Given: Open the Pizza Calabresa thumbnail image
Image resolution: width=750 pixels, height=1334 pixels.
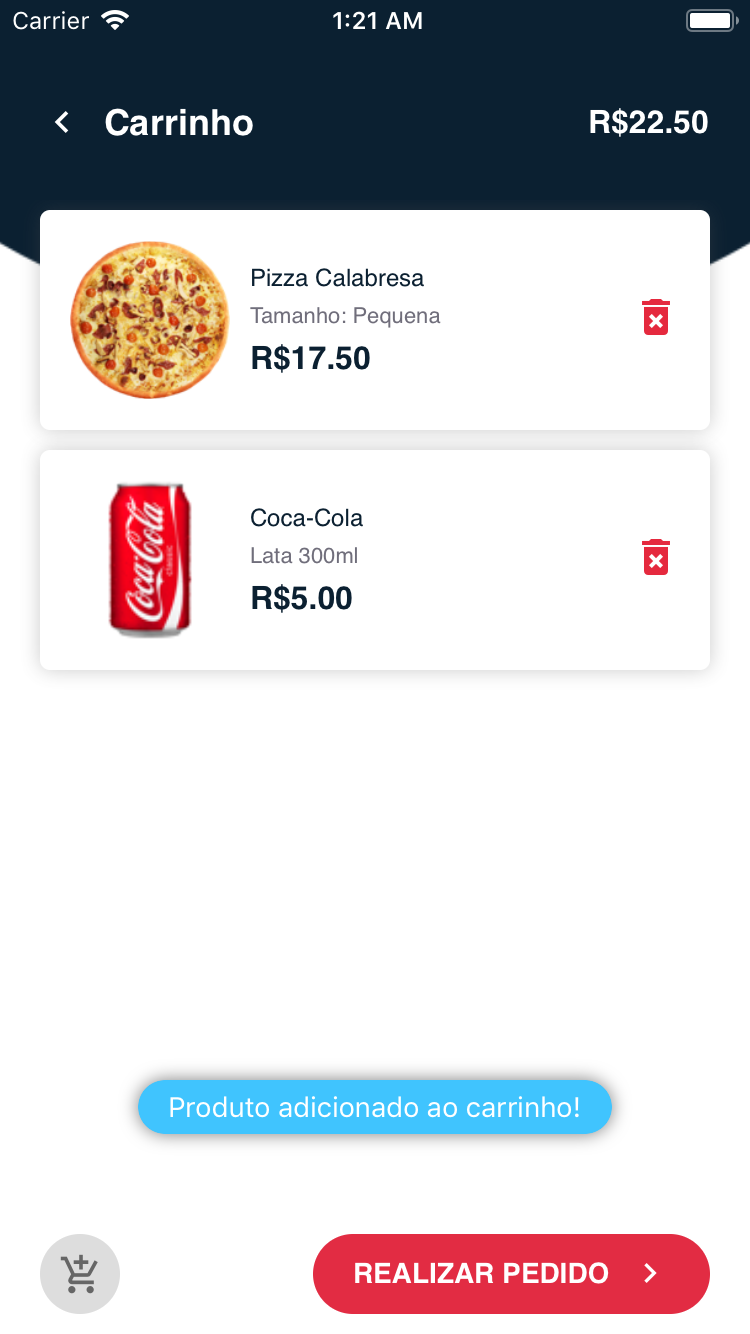Looking at the screenshot, I should click(x=149, y=320).
